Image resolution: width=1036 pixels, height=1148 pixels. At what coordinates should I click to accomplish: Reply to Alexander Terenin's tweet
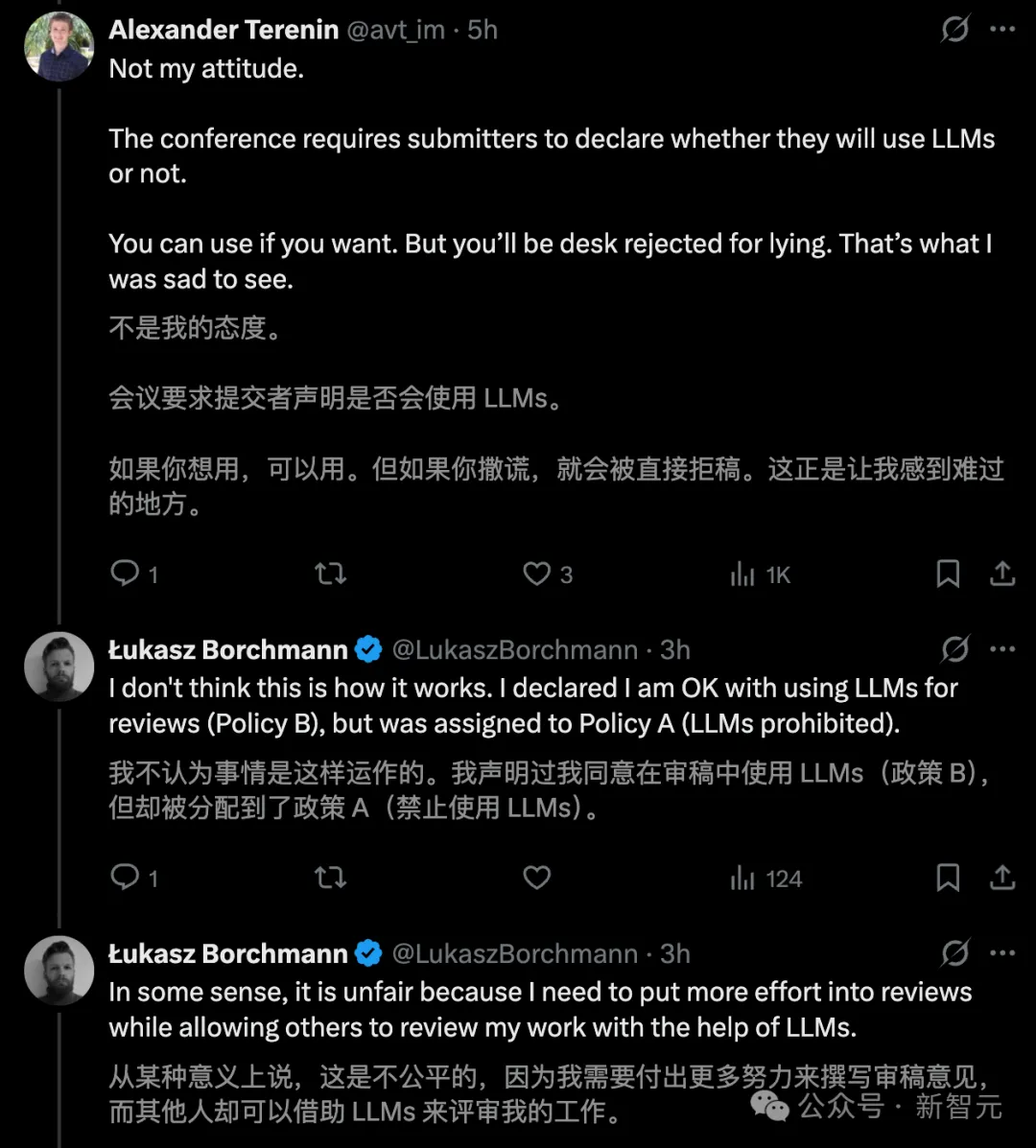(126, 574)
